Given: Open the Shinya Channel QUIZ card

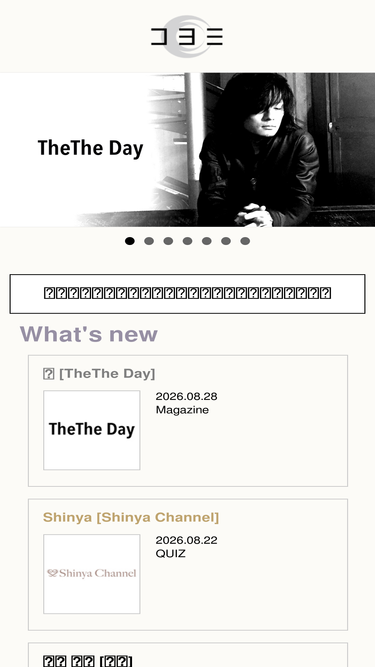Looking at the screenshot, I should (188, 564).
